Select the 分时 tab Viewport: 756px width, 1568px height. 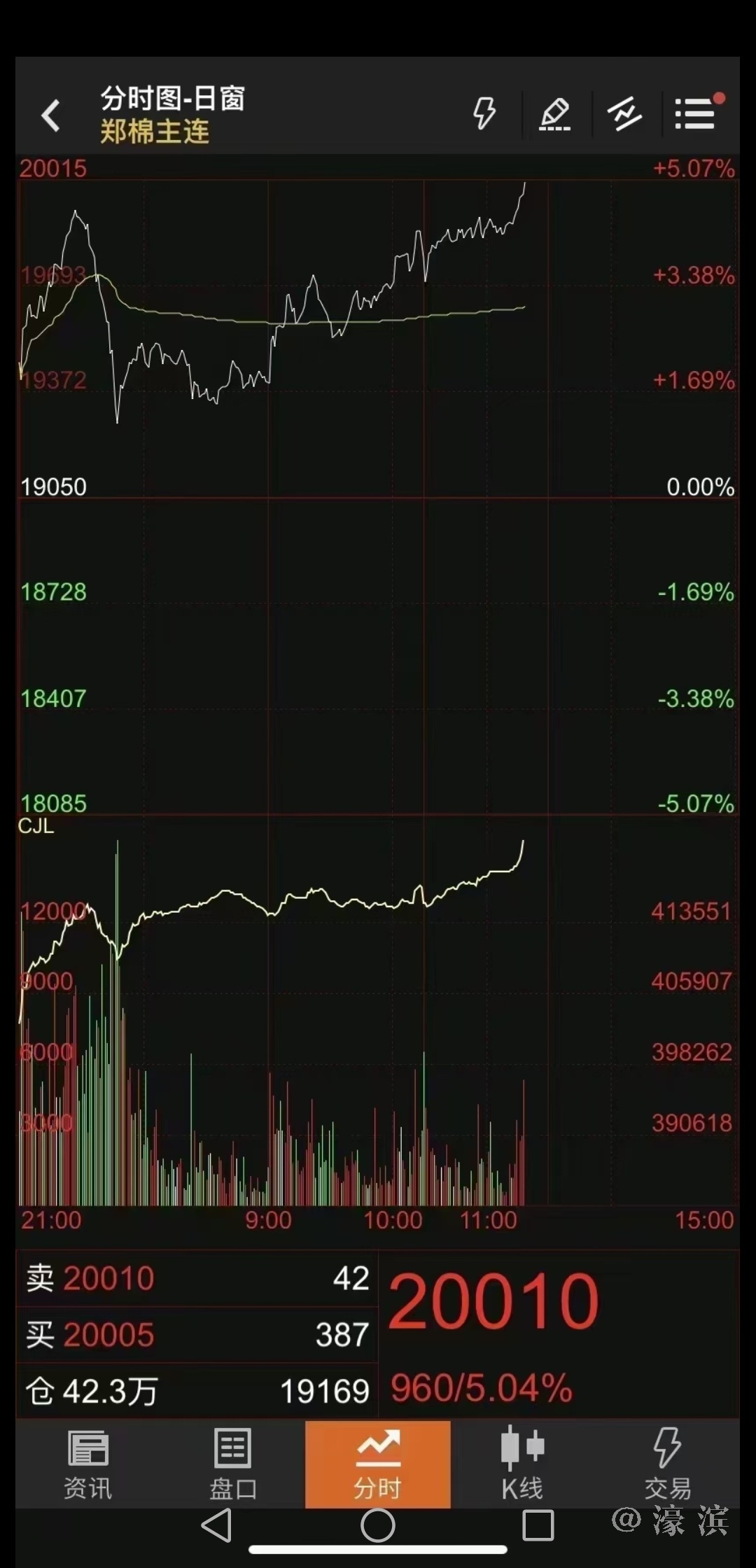377,1464
